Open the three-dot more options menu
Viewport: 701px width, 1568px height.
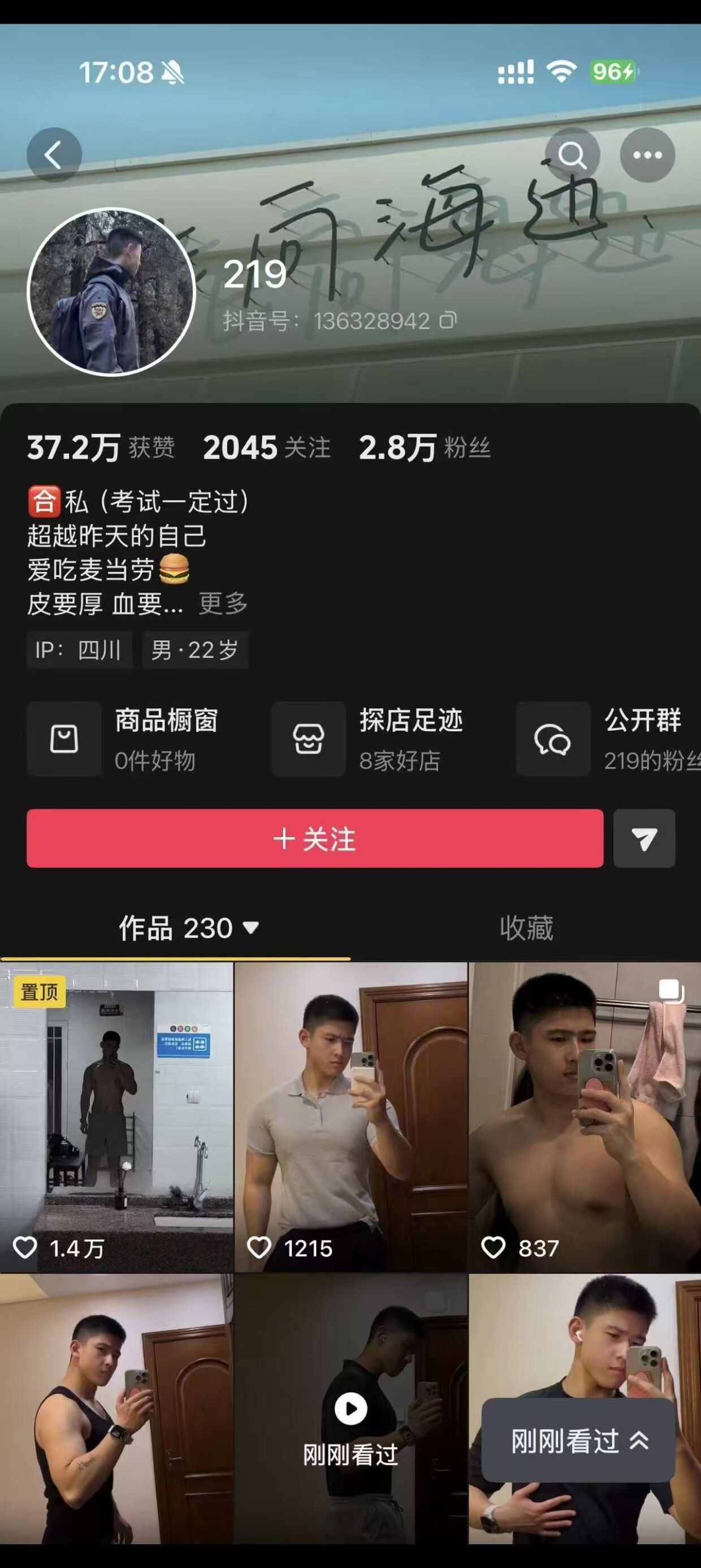647,154
